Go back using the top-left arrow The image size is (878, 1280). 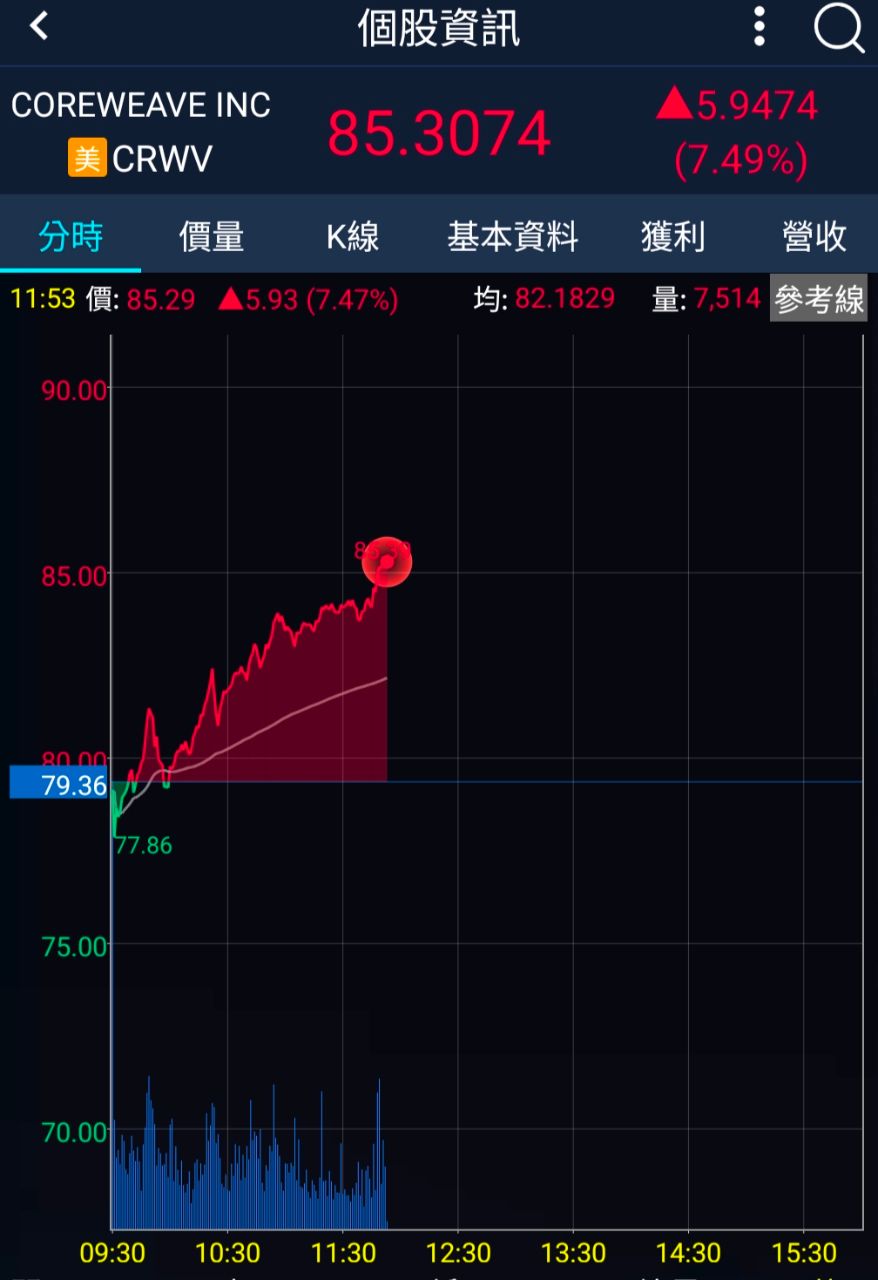(40, 27)
